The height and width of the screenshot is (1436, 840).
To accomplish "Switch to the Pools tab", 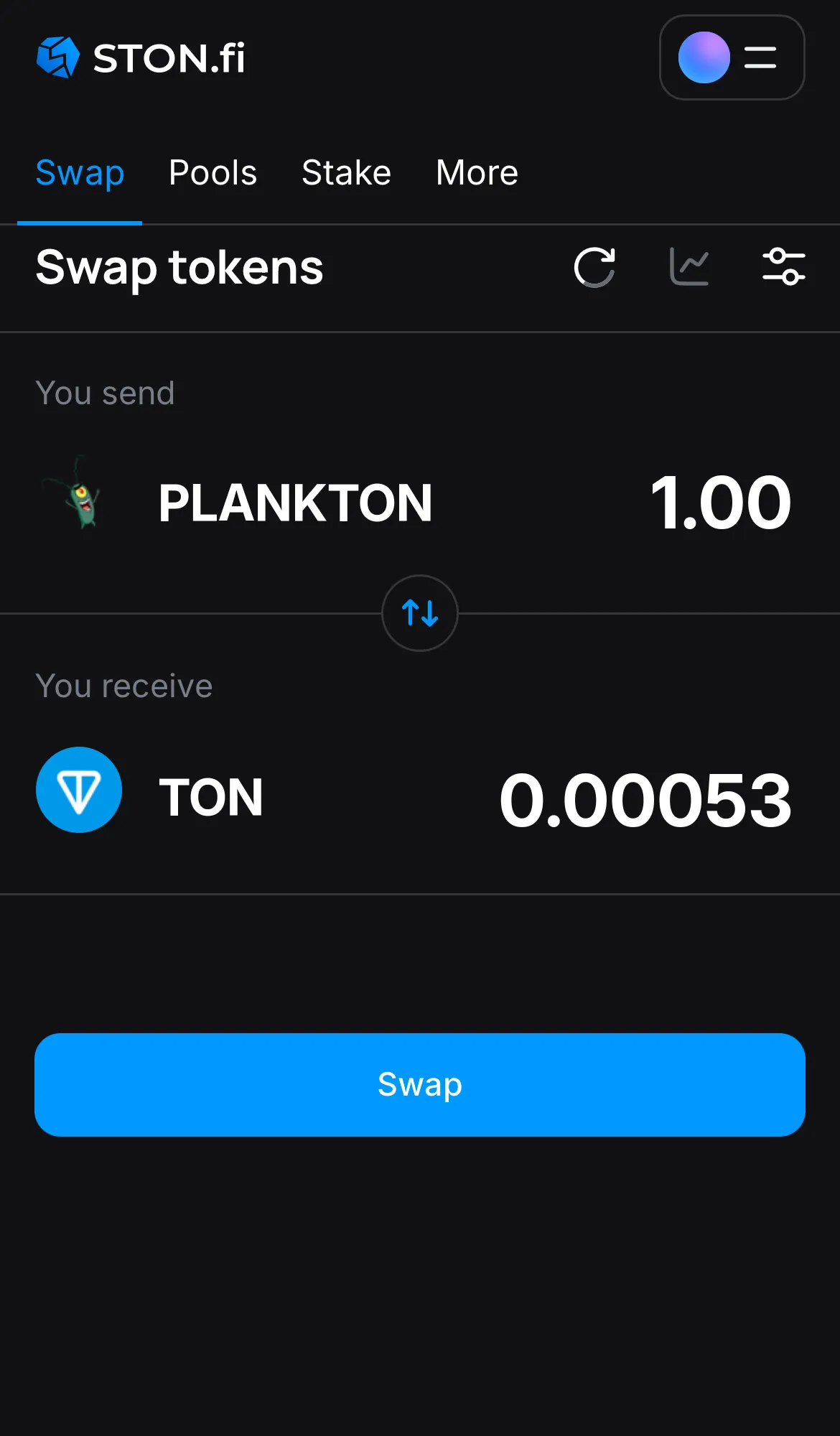I will pos(213,173).
